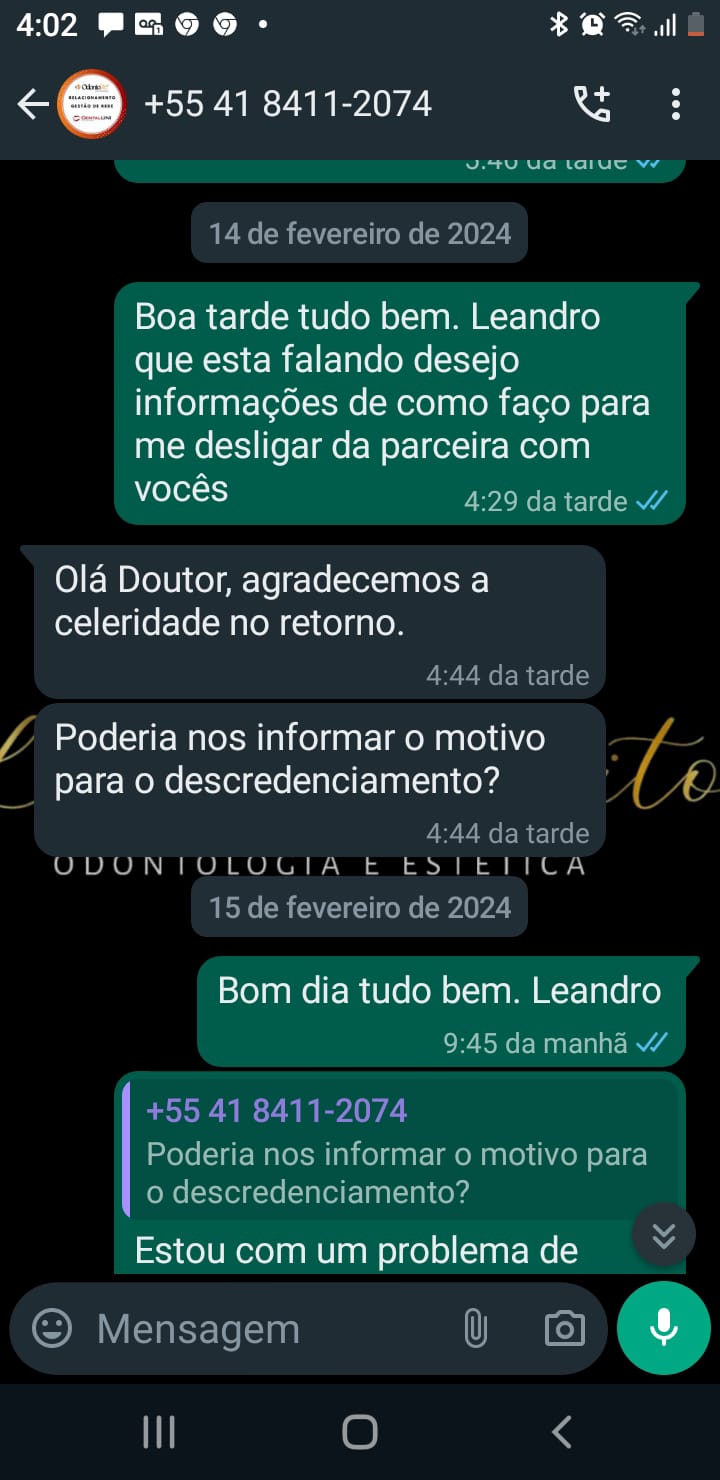720x1480 pixels.
Task: Tap the microphone to record voice message
Action: [664, 1328]
